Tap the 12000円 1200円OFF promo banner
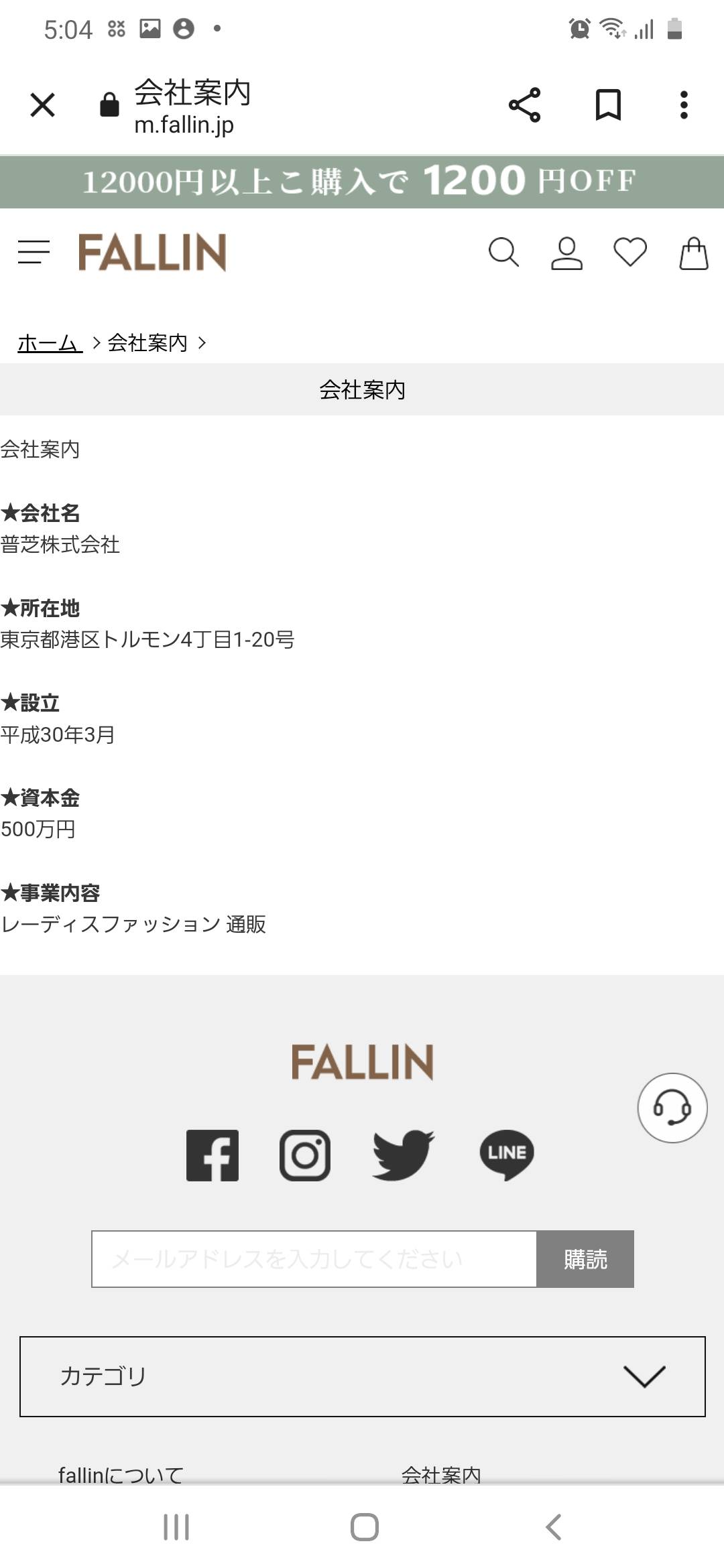724x1568 pixels. (362, 182)
